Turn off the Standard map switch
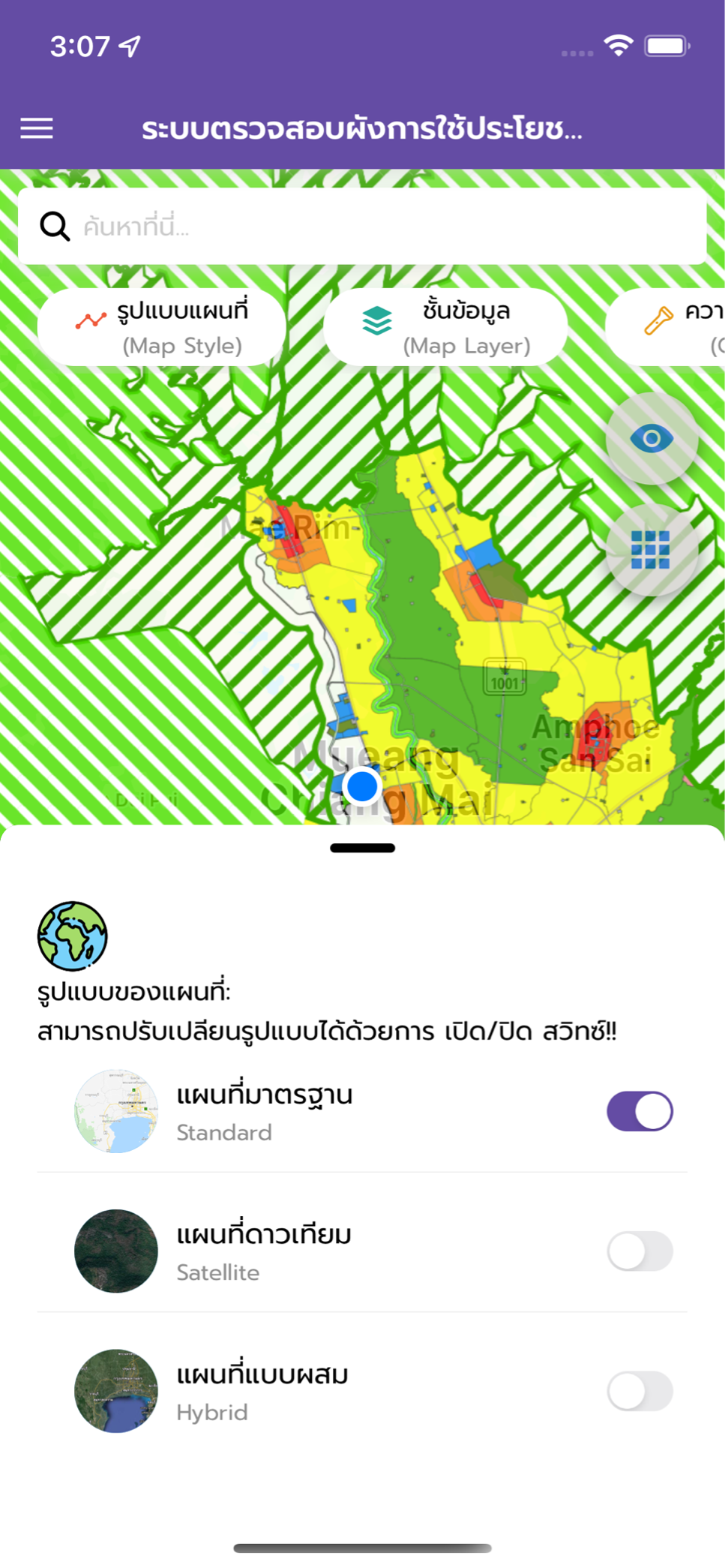Screen dimensions: 728x1568 click(640, 1111)
